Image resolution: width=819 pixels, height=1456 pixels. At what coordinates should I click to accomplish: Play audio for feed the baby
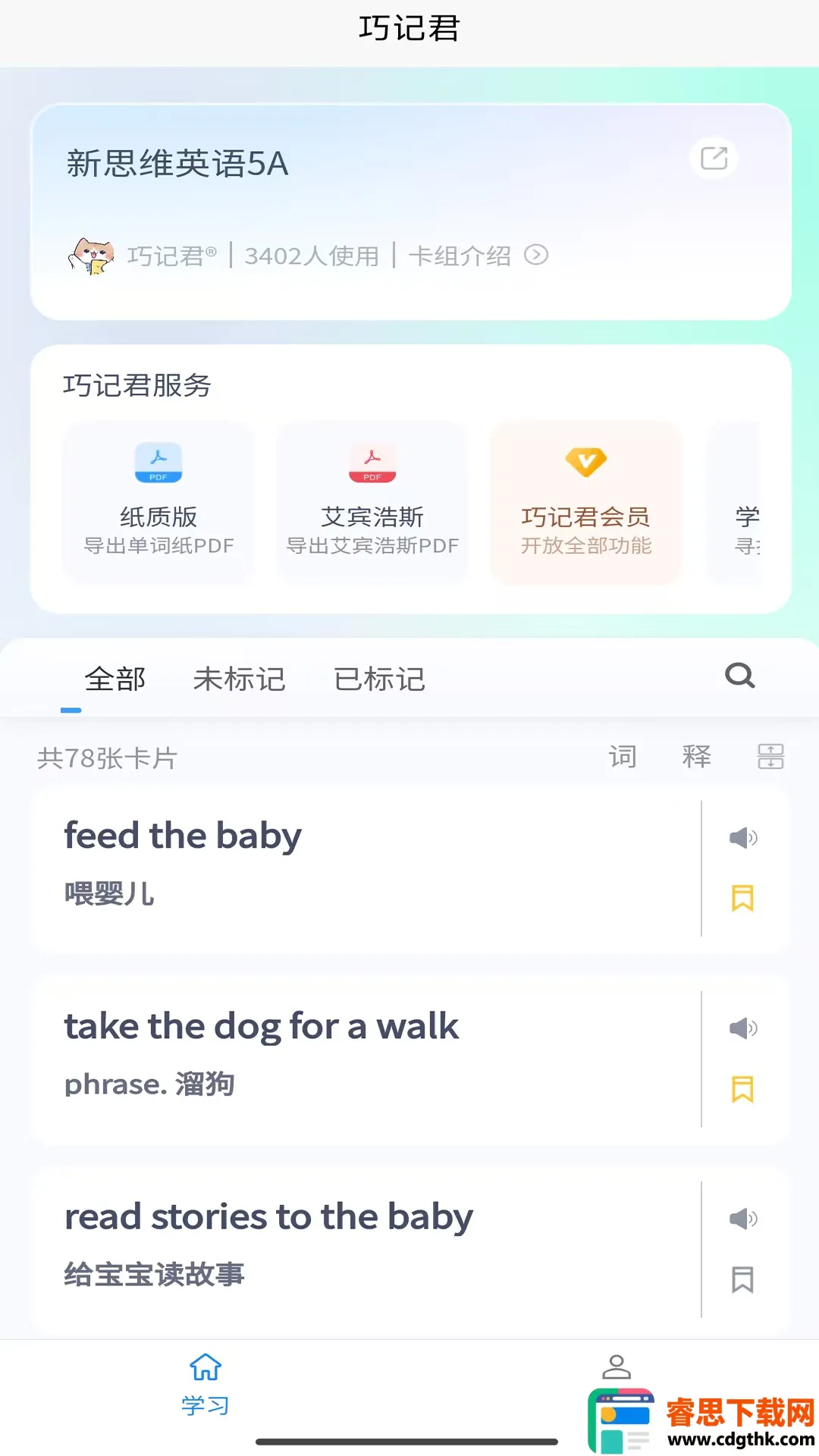(742, 838)
